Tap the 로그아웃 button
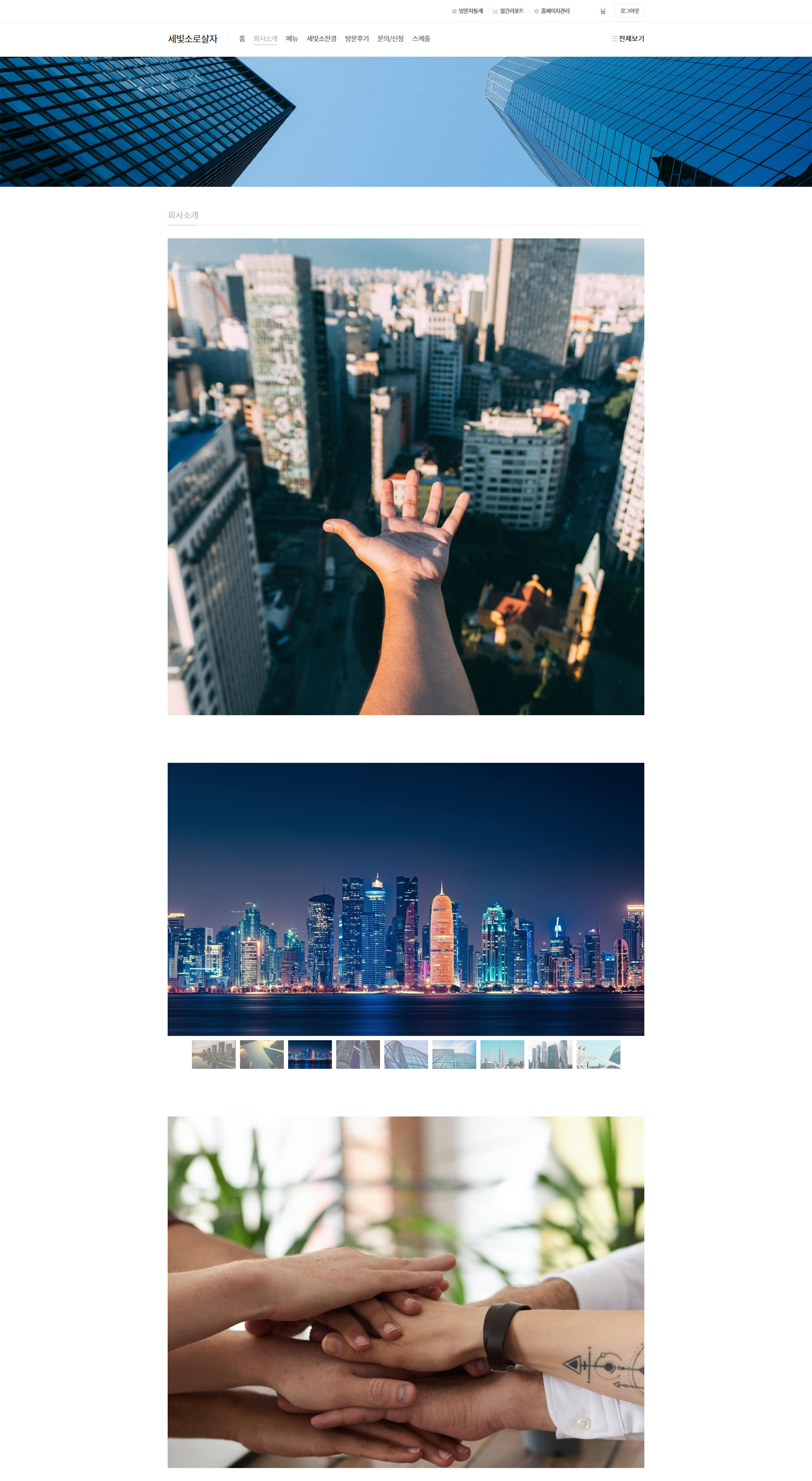The image size is (812, 1481). pos(629,11)
